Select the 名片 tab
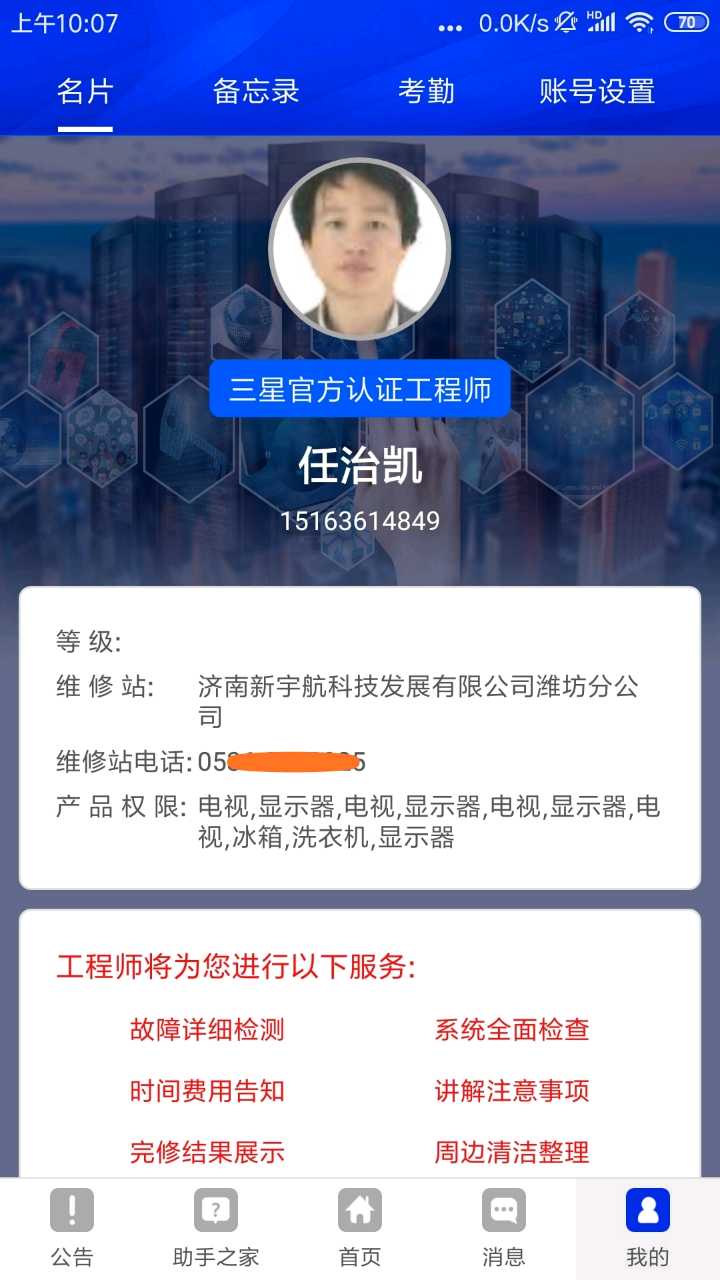Viewport: 720px width, 1280px height. click(x=85, y=92)
